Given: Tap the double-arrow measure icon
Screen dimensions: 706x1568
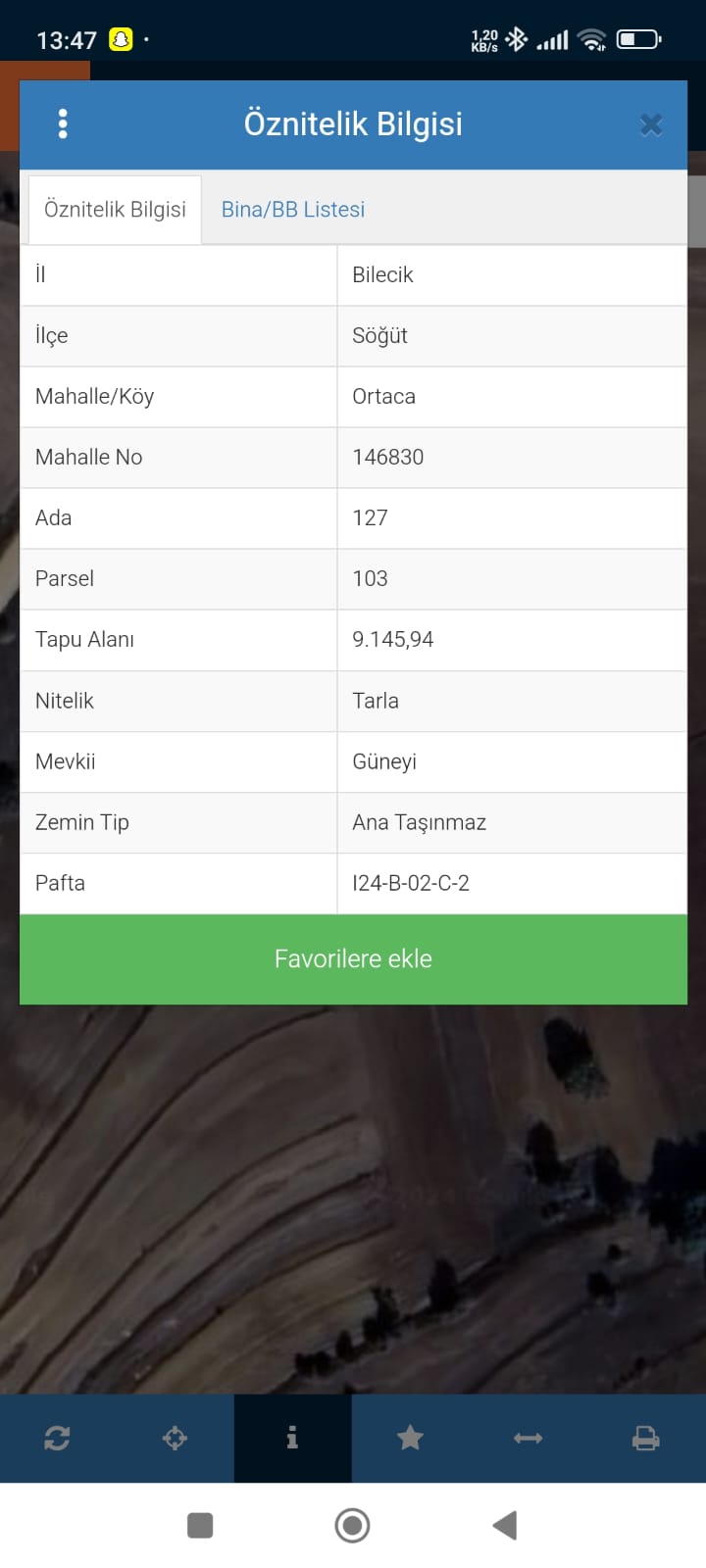Looking at the screenshot, I should 528,1438.
